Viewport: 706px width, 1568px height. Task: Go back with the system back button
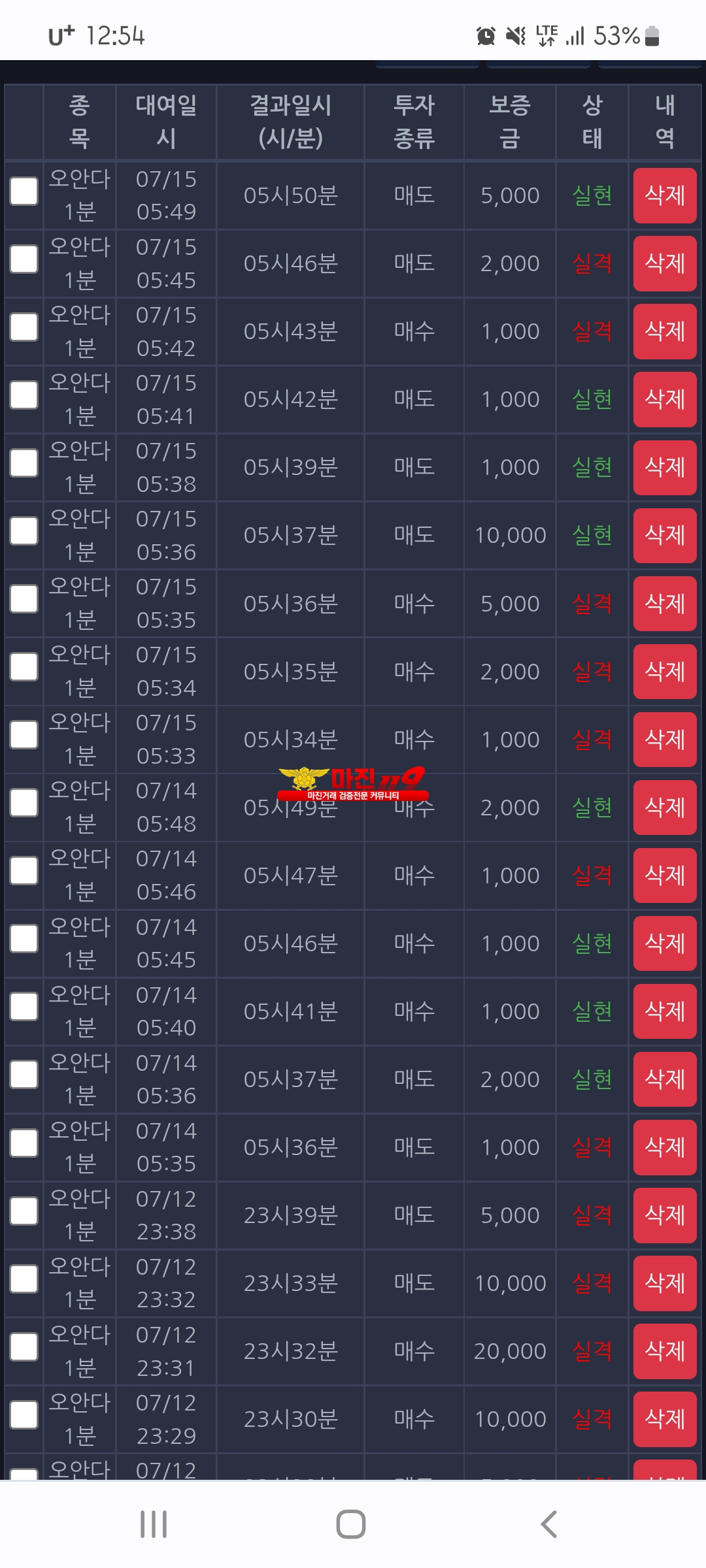click(548, 1524)
